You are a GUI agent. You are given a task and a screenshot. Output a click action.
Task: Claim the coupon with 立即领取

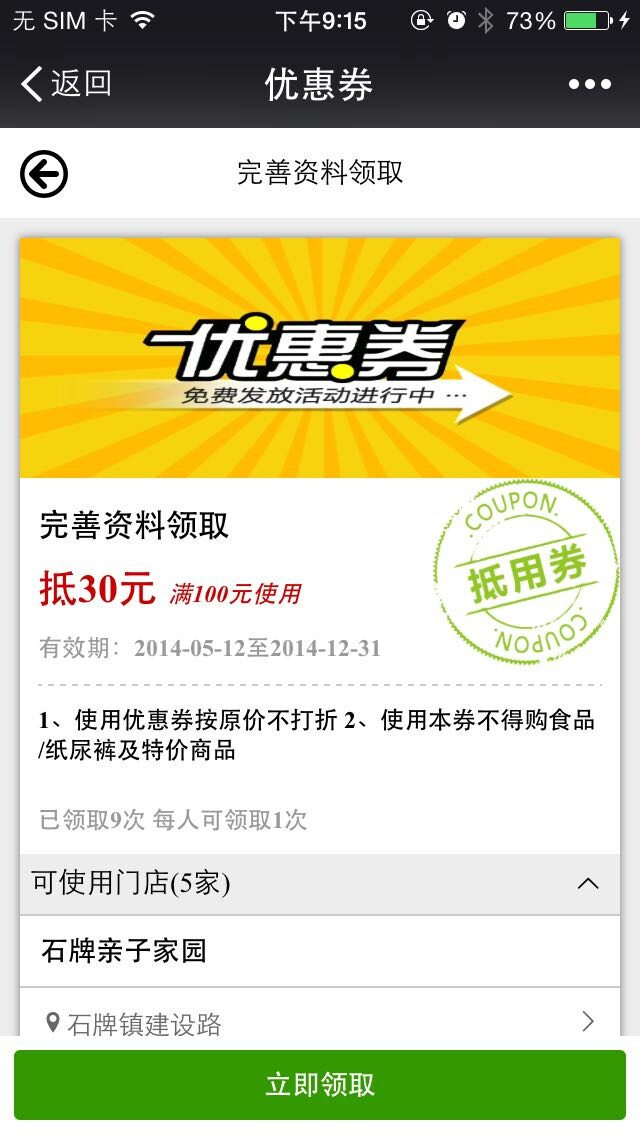click(x=320, y=1085)
